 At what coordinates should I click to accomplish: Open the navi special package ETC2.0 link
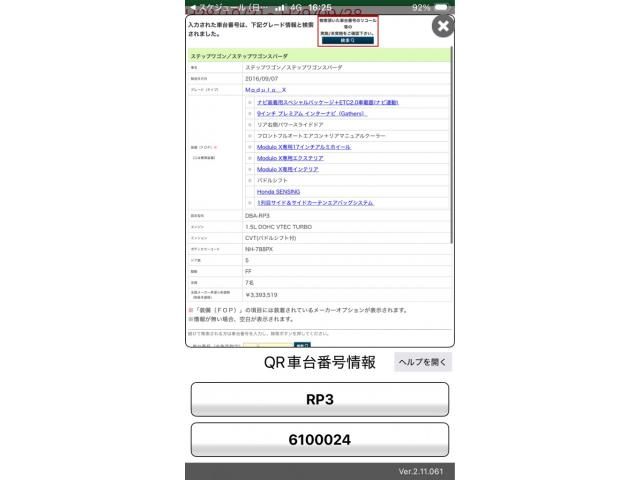pos(328,102)
